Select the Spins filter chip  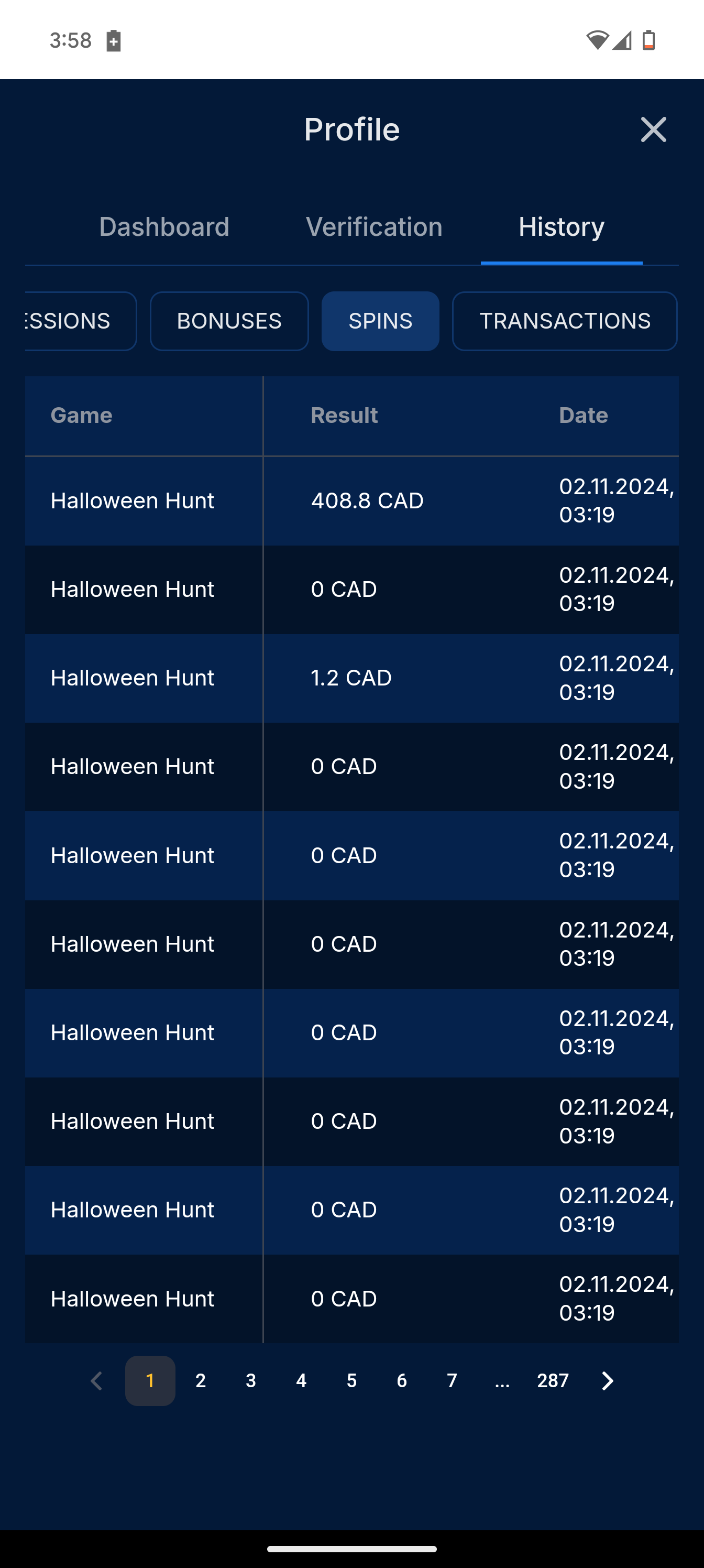tap(380, 321)
